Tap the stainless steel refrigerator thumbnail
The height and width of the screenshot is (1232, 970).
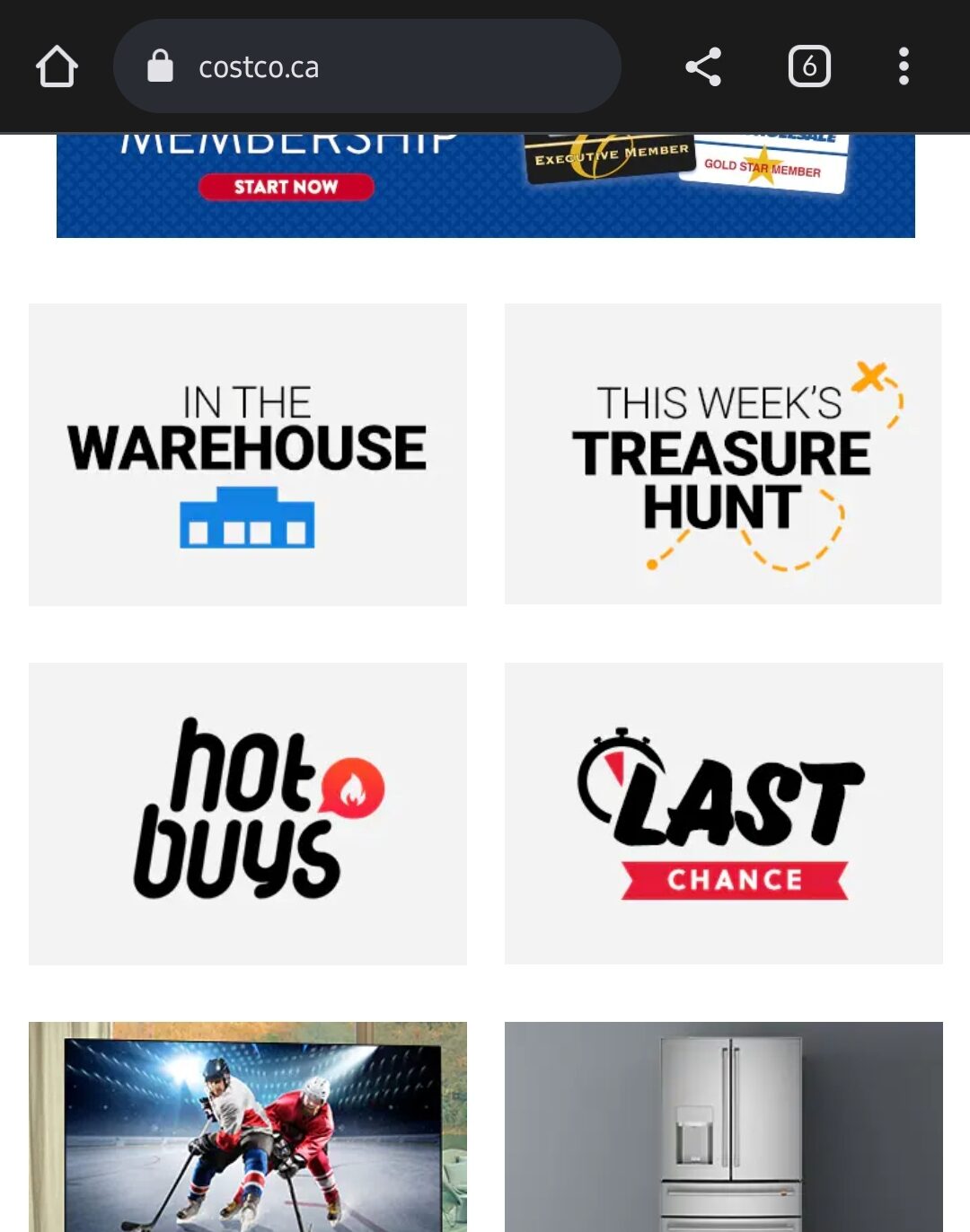tap(724, 1122)
